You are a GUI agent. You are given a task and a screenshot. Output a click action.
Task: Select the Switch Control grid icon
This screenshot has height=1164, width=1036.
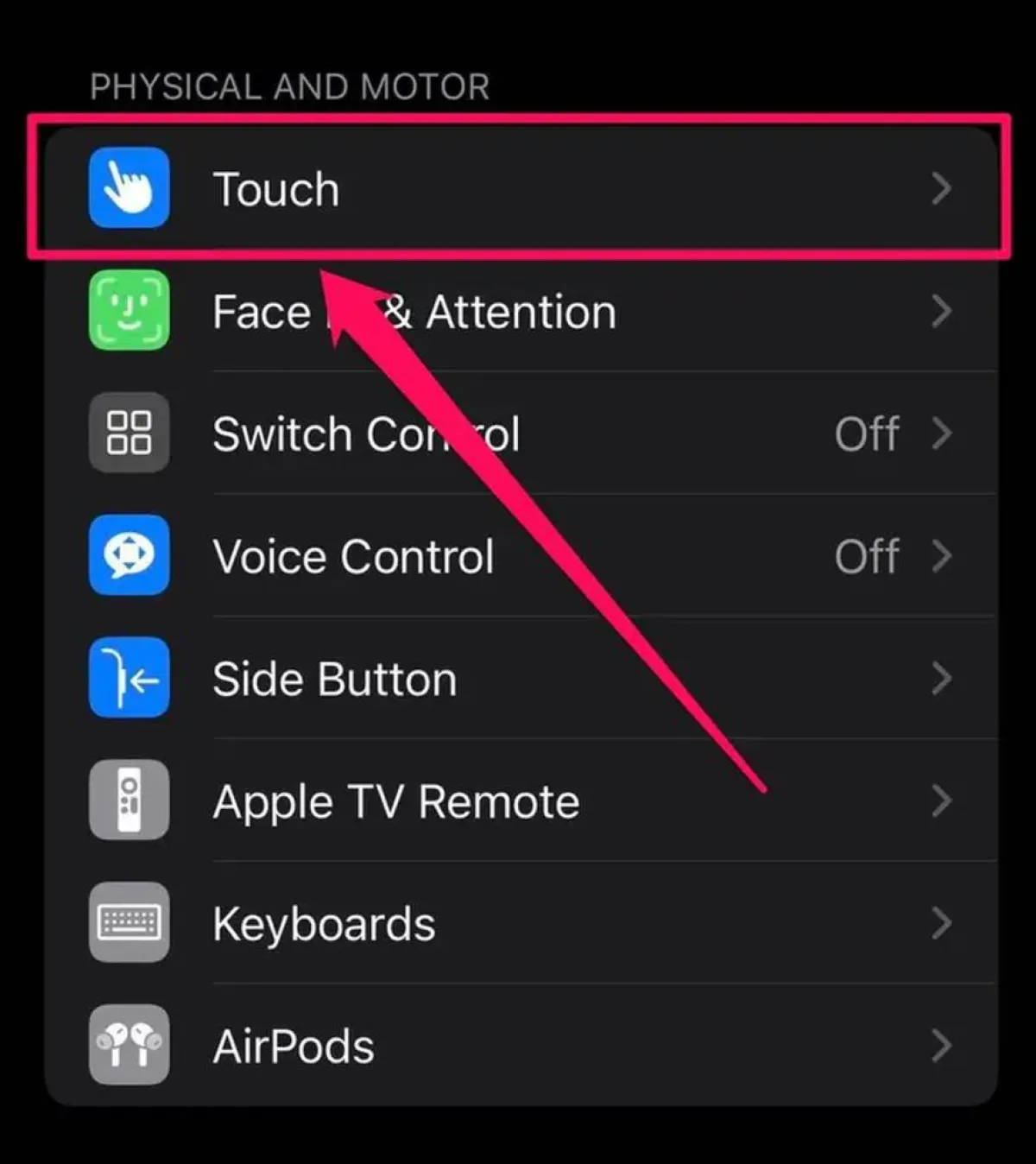tap(129, 434)
